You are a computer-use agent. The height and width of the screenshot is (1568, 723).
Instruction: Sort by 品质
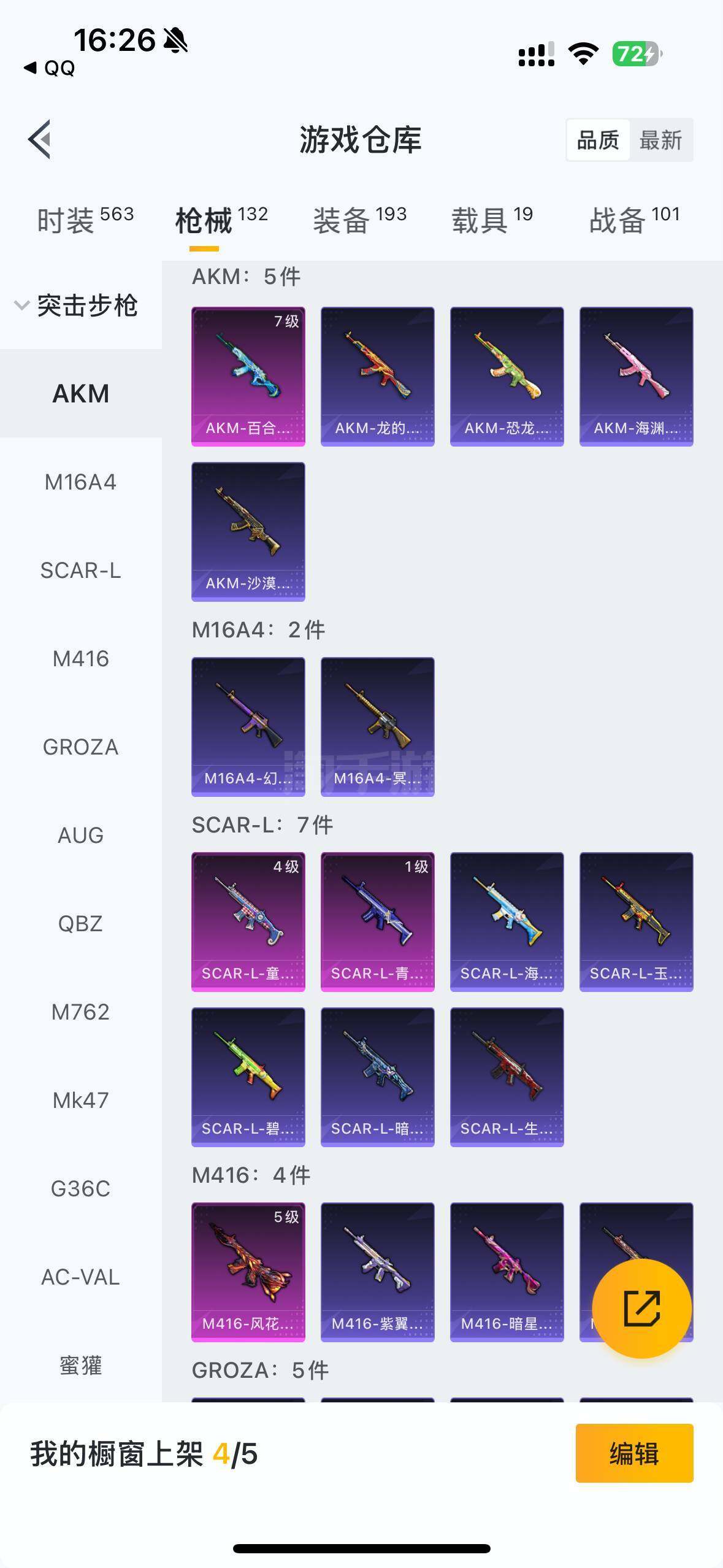(598, 140)
